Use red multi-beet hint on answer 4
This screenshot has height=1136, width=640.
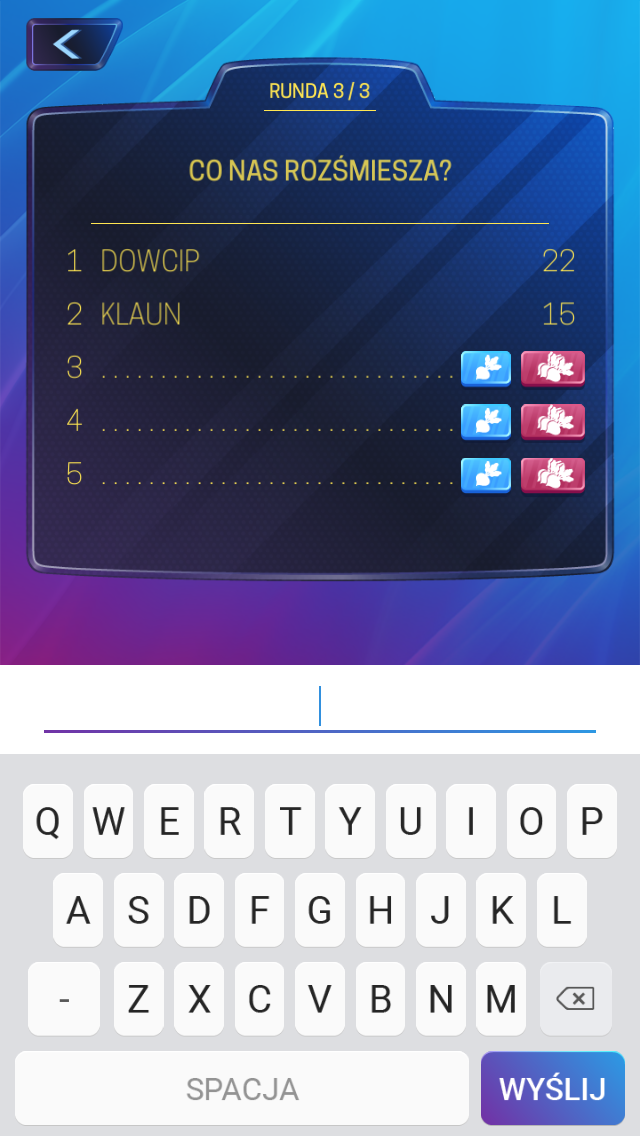(x=552, y=421)
